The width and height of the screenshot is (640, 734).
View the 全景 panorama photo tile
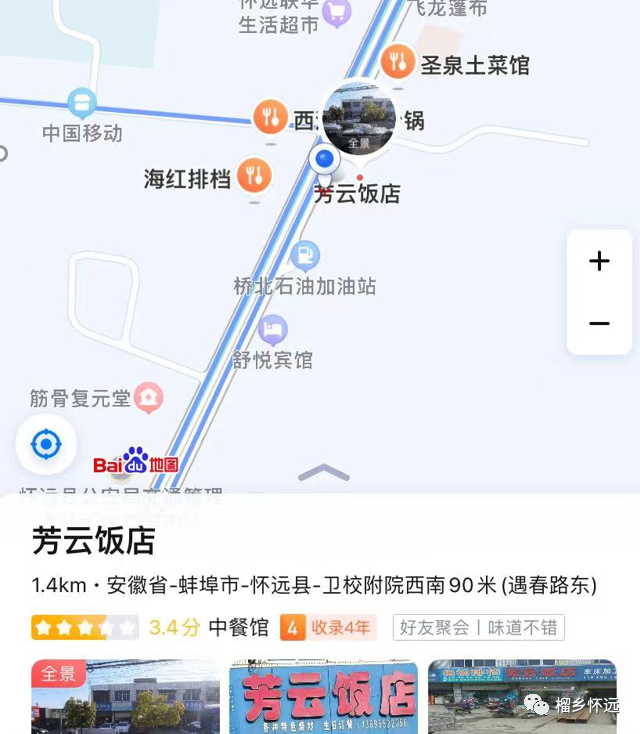click(x=125, y=696)
